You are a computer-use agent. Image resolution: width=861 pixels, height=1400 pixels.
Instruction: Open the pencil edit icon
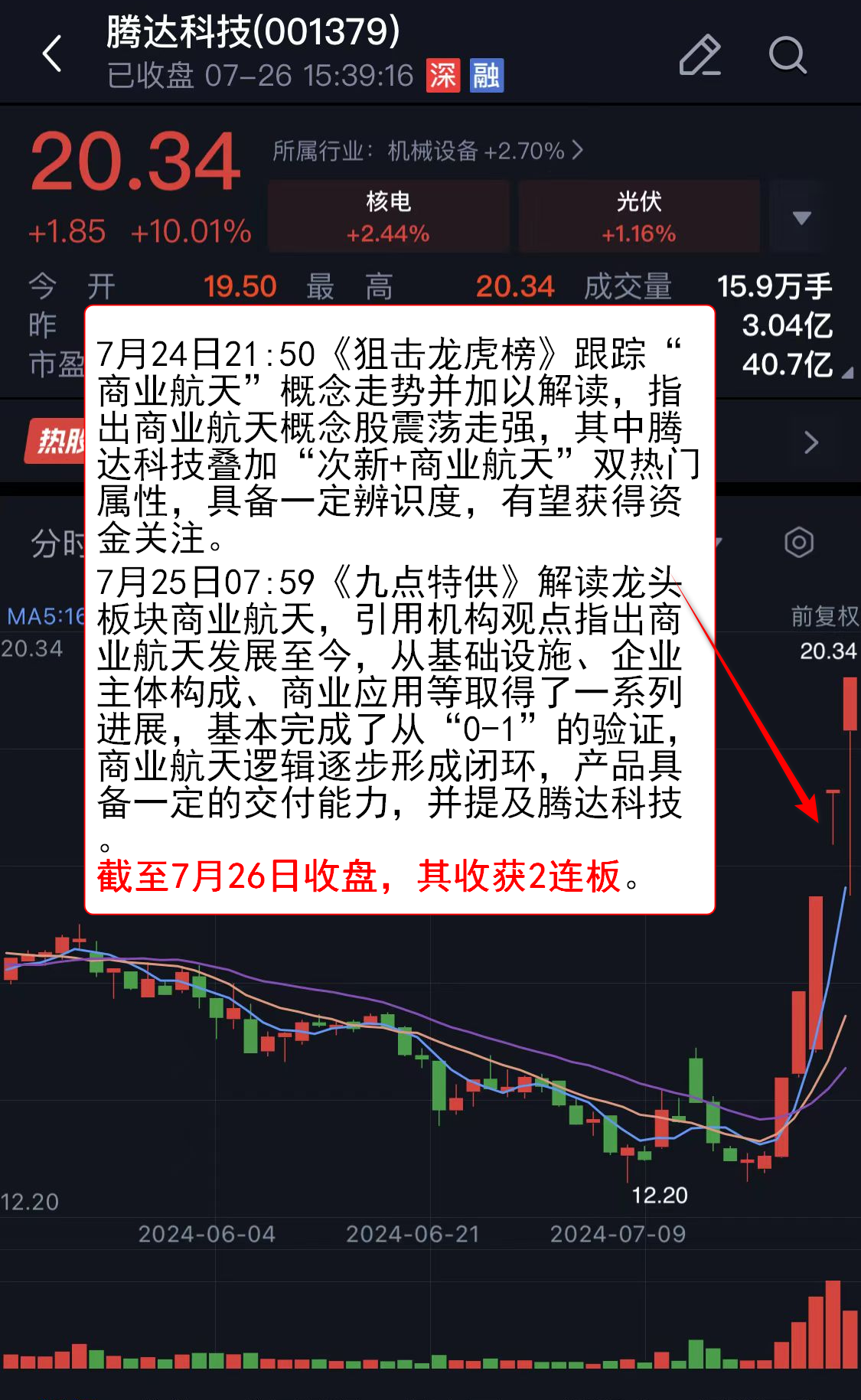pos(700,55)
